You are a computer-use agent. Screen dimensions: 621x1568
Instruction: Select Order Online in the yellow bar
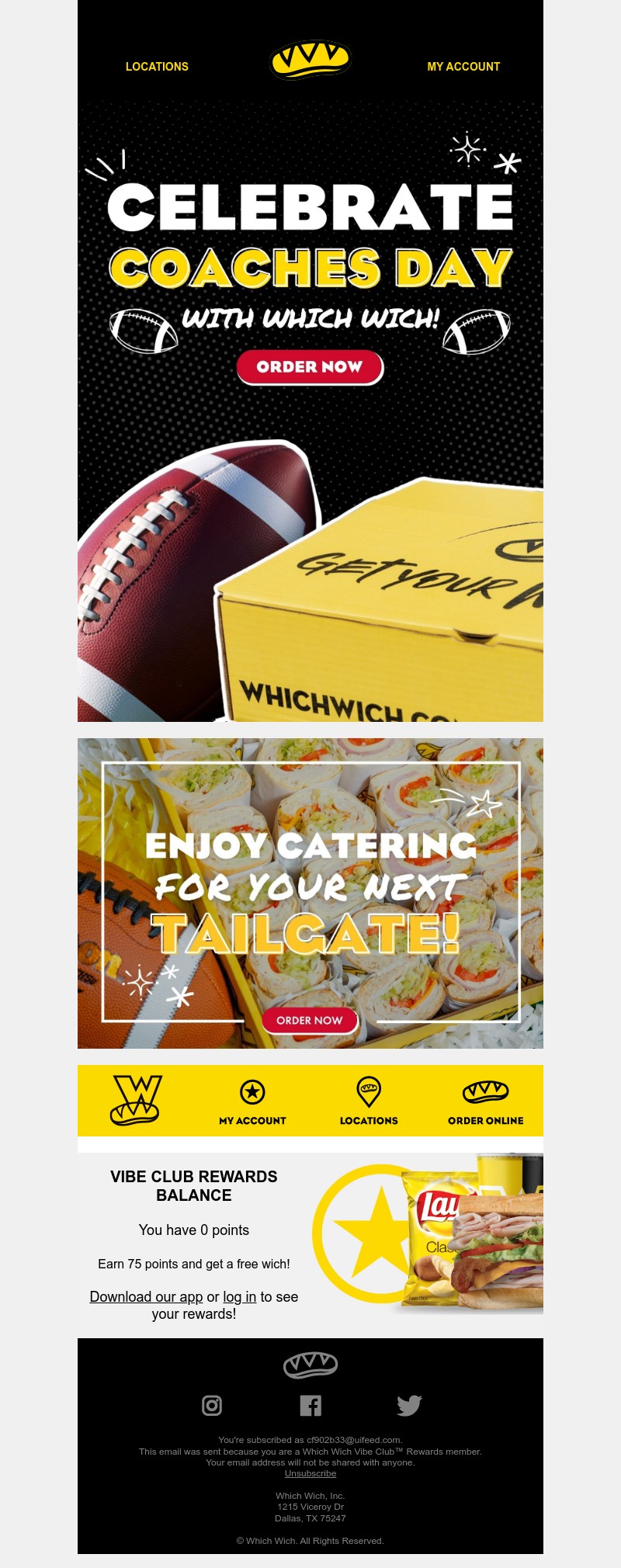click(485, 1102)
